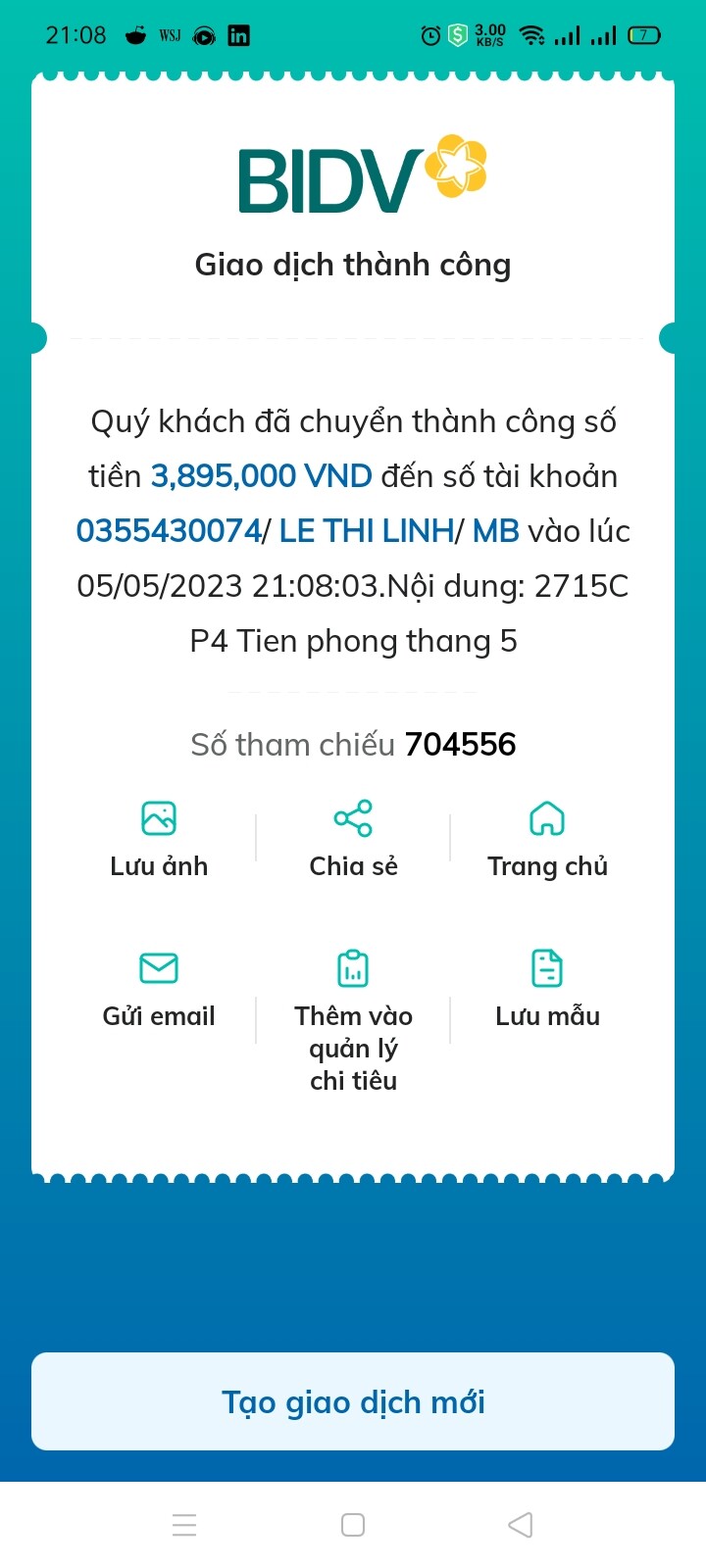Save the receipt with Lưu ảnh
The image size is (706, 1568).
[x=159, y=839]
